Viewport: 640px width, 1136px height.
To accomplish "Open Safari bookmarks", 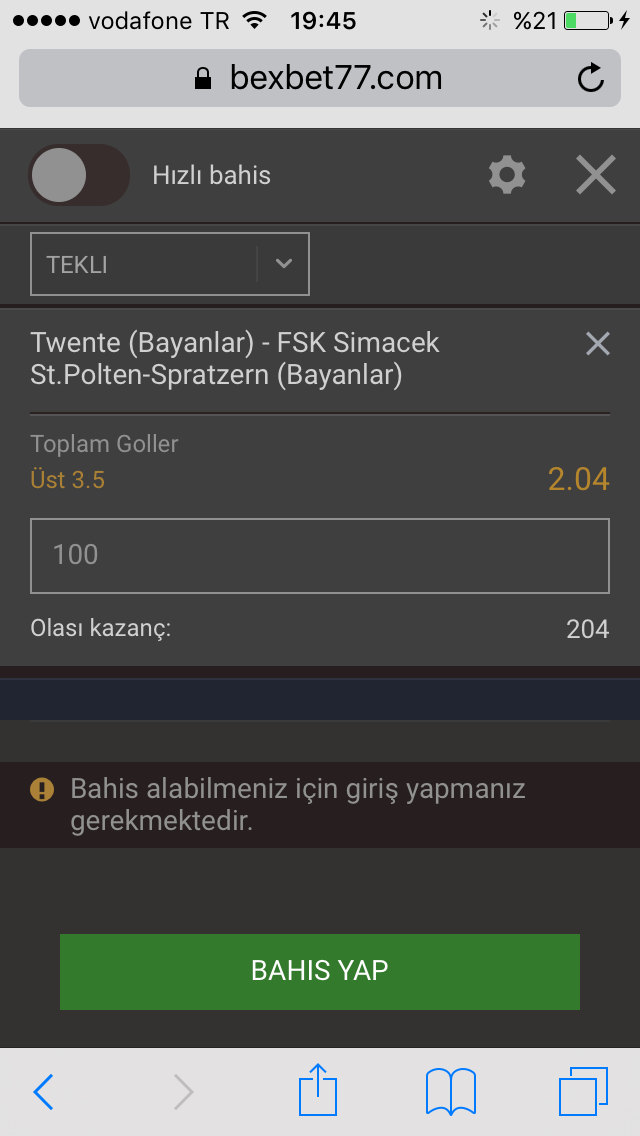I will click(x=451, y=1091).
